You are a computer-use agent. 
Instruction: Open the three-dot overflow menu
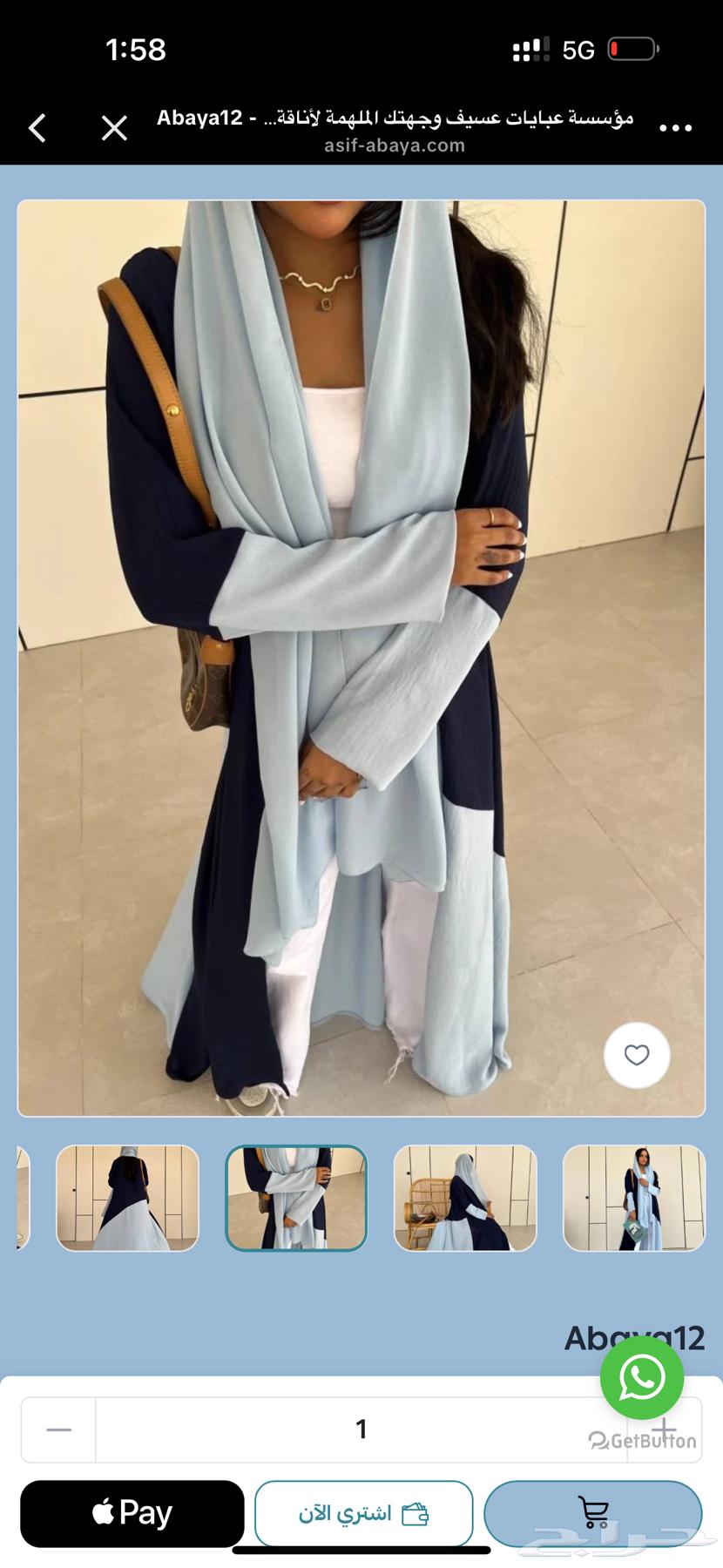coord(675,128)
